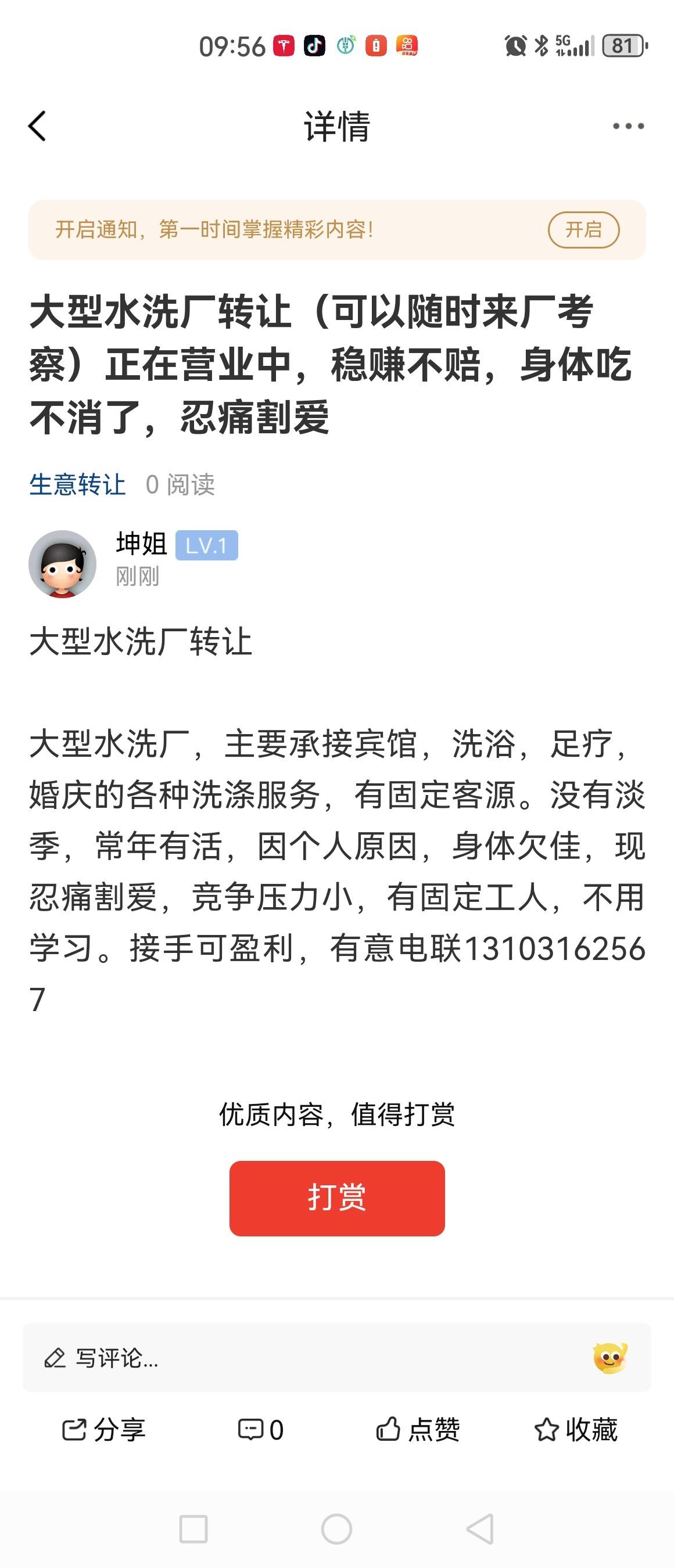
Task: Open recent apps via square button
Action: (193, 1529)
